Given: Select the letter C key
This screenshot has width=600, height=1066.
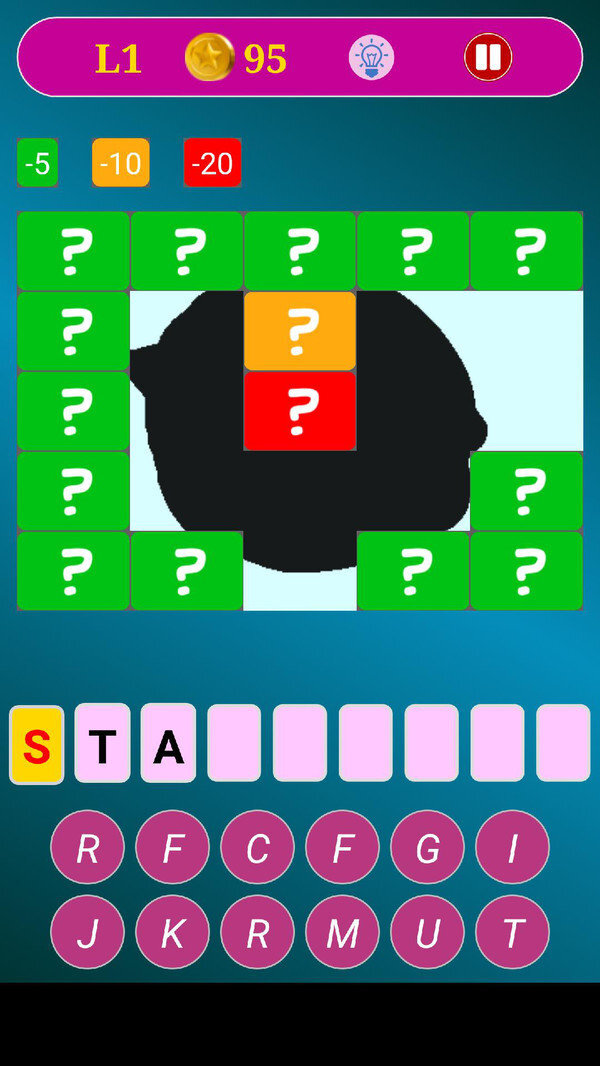Looking at the screenshot, I should 257,847.
